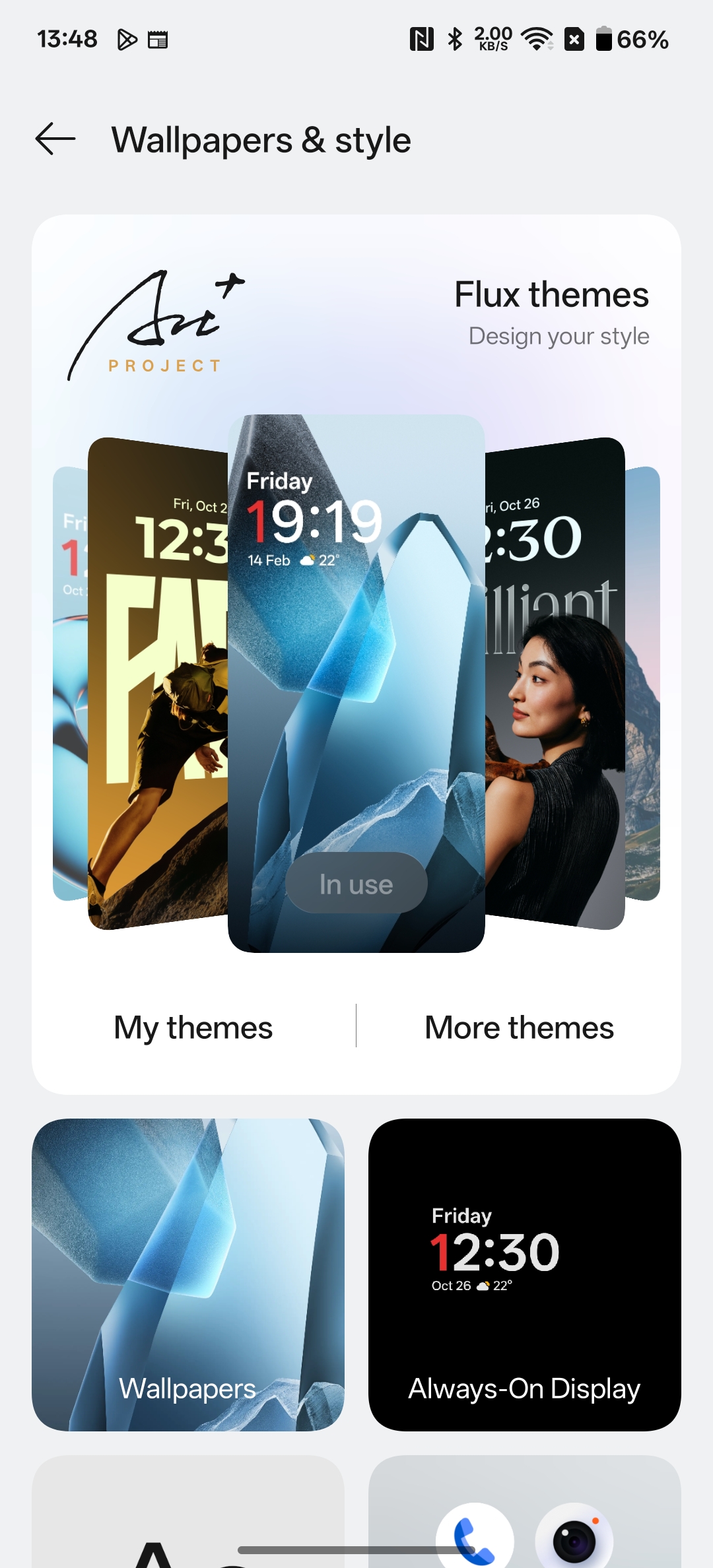Open the Wallpapers card
This screenshot has width=713, height=1568.
pos(188,1274)
